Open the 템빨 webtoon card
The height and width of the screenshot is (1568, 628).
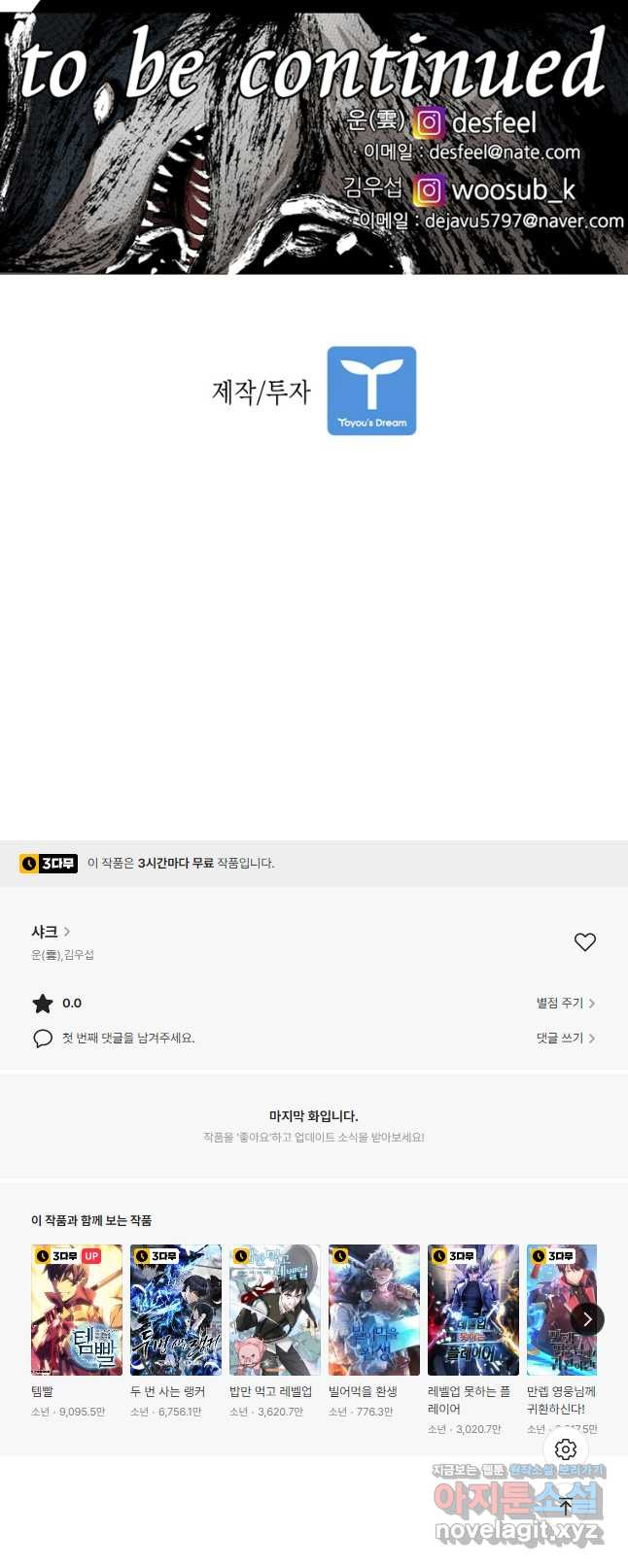(77, 1310)
